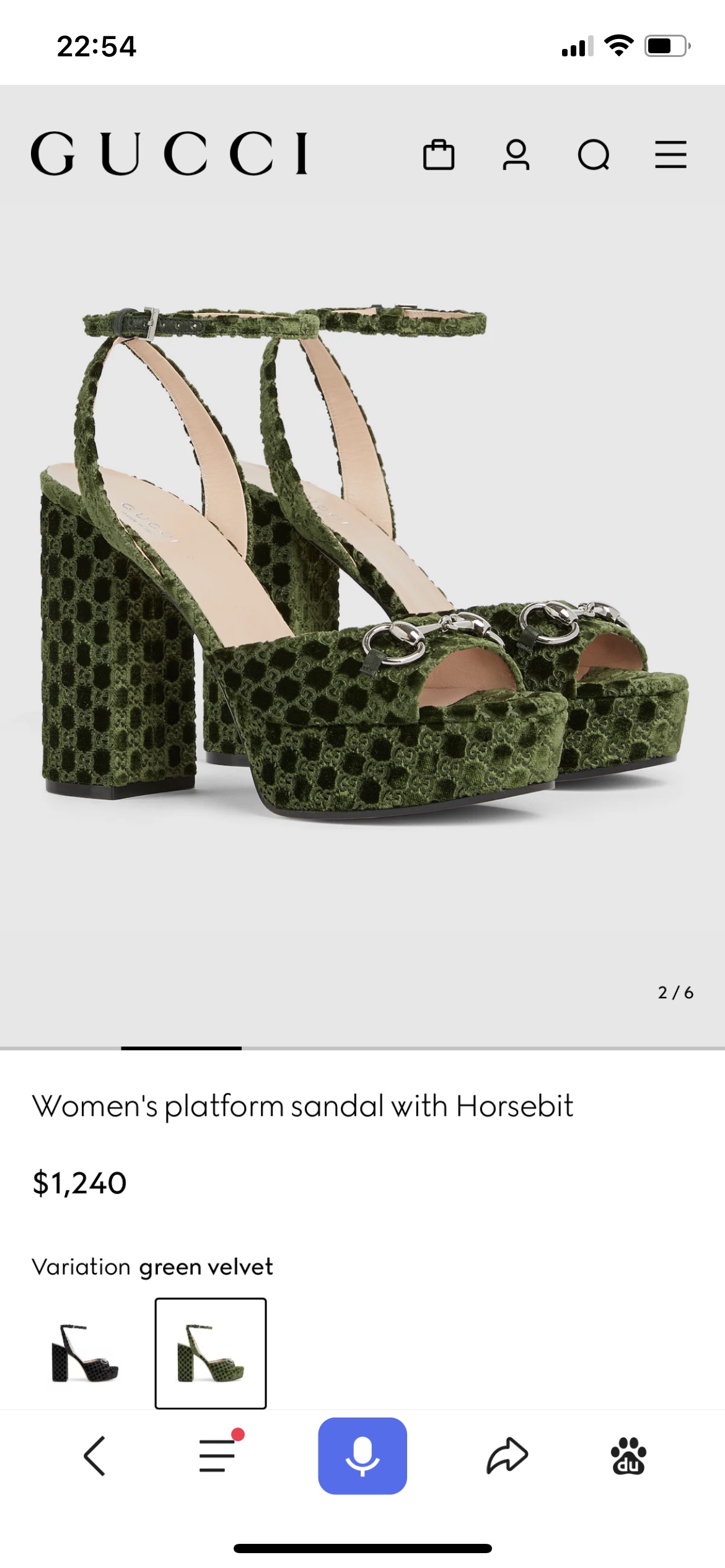The height and width of the screenshot is (1568, 725).
Task: Start voice search with the microphone
Action: (x=362, y=1455)
